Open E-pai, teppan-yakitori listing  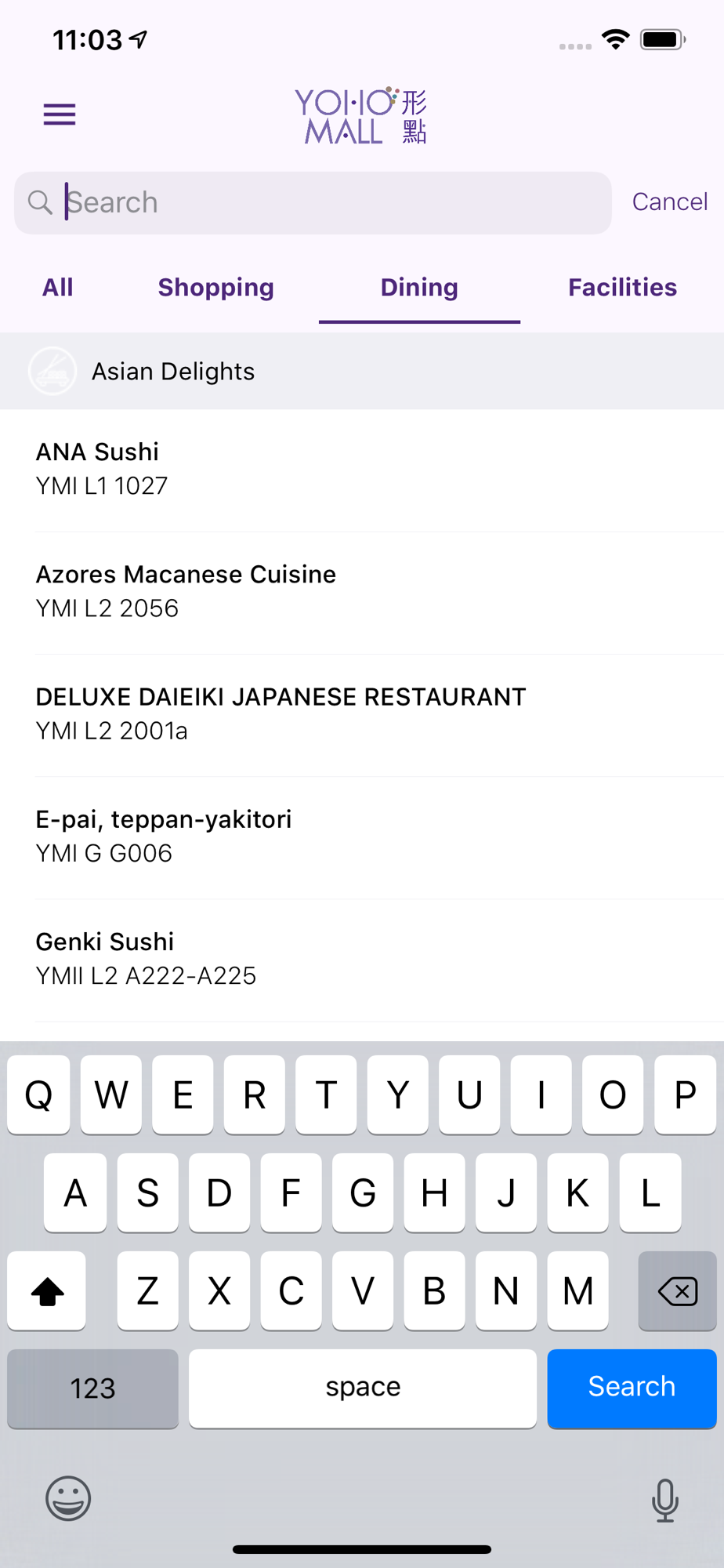362,837
